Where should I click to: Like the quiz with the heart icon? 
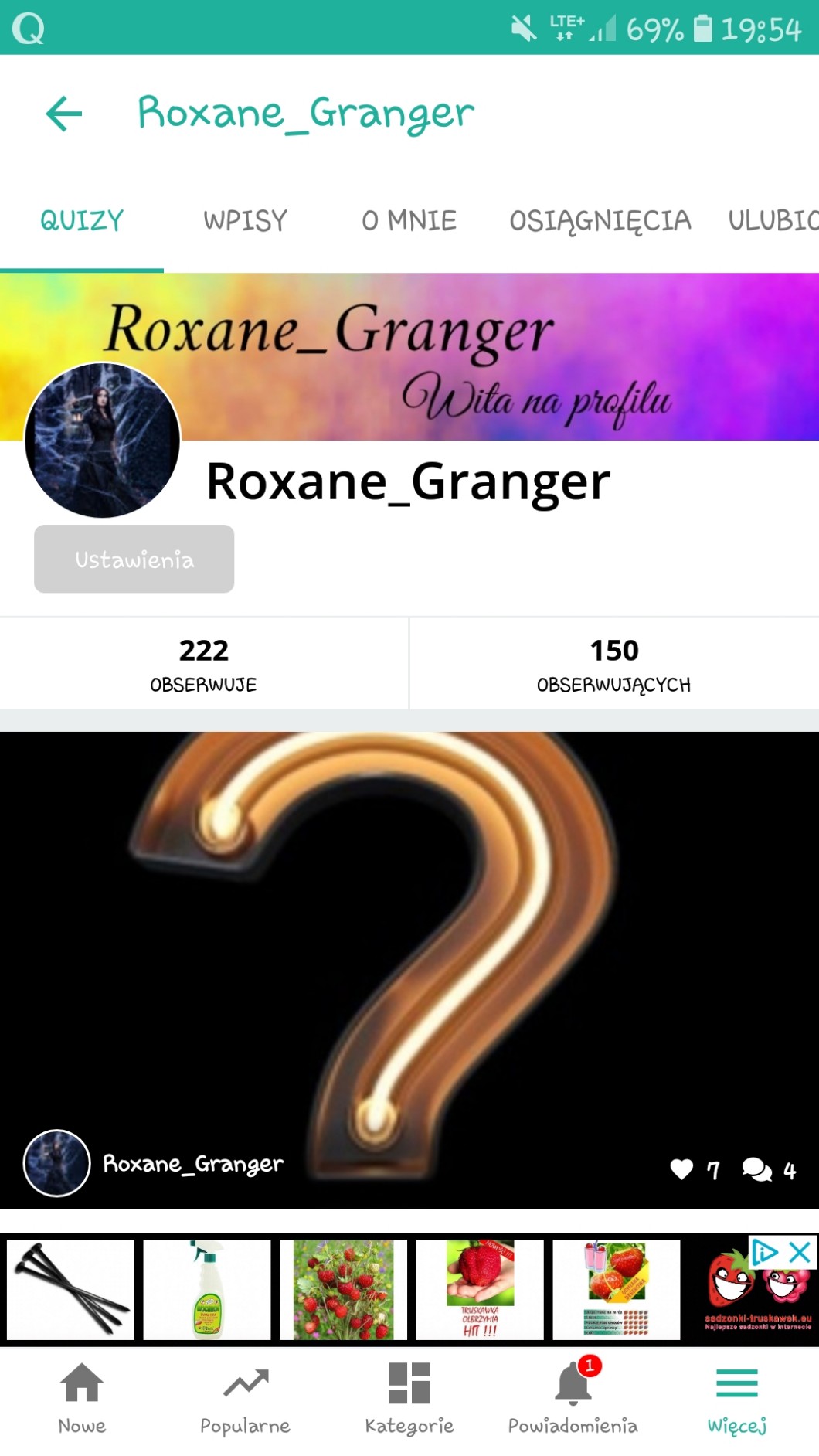pyautogui.click(x=681, y=1169)
